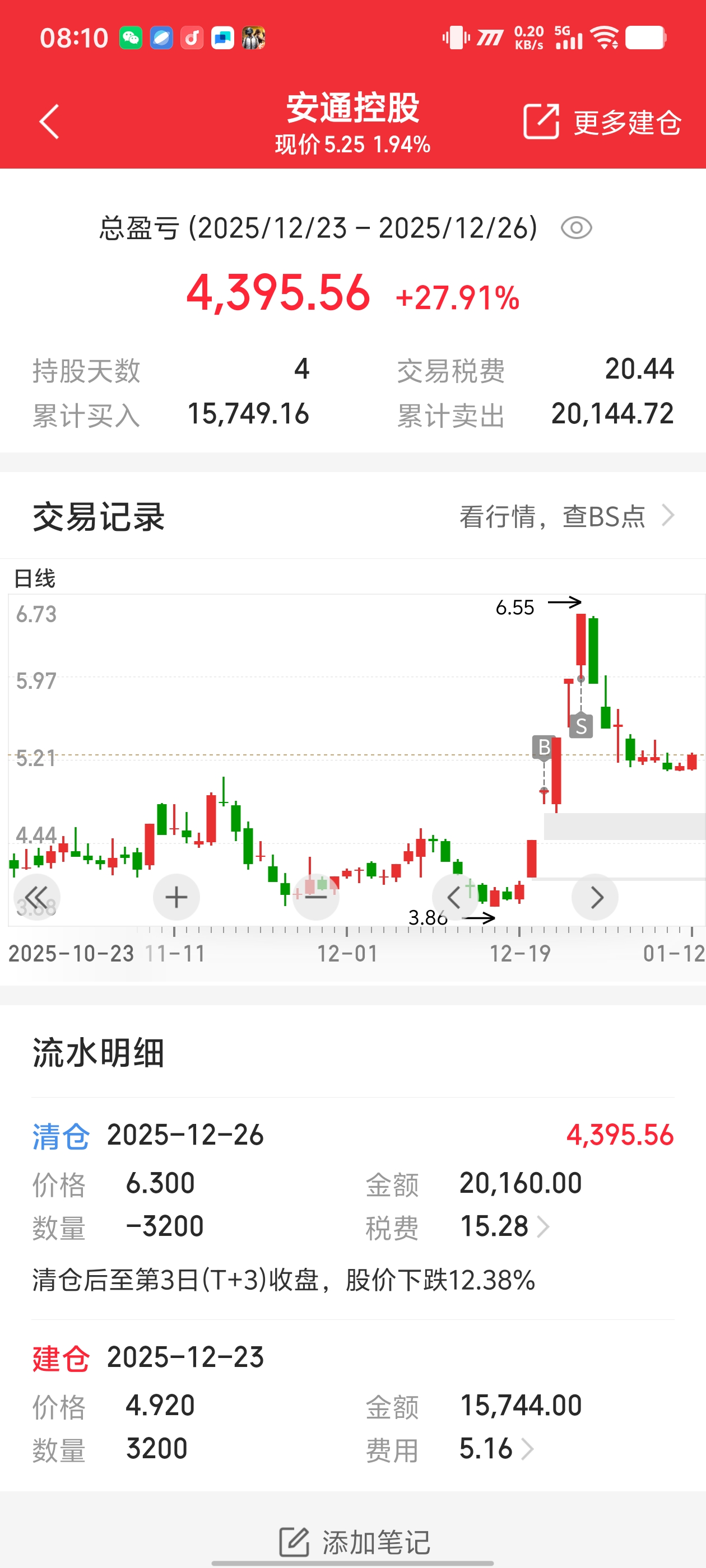Select the S sell marker on chart
706x1568 pixels.
[581, 726]
